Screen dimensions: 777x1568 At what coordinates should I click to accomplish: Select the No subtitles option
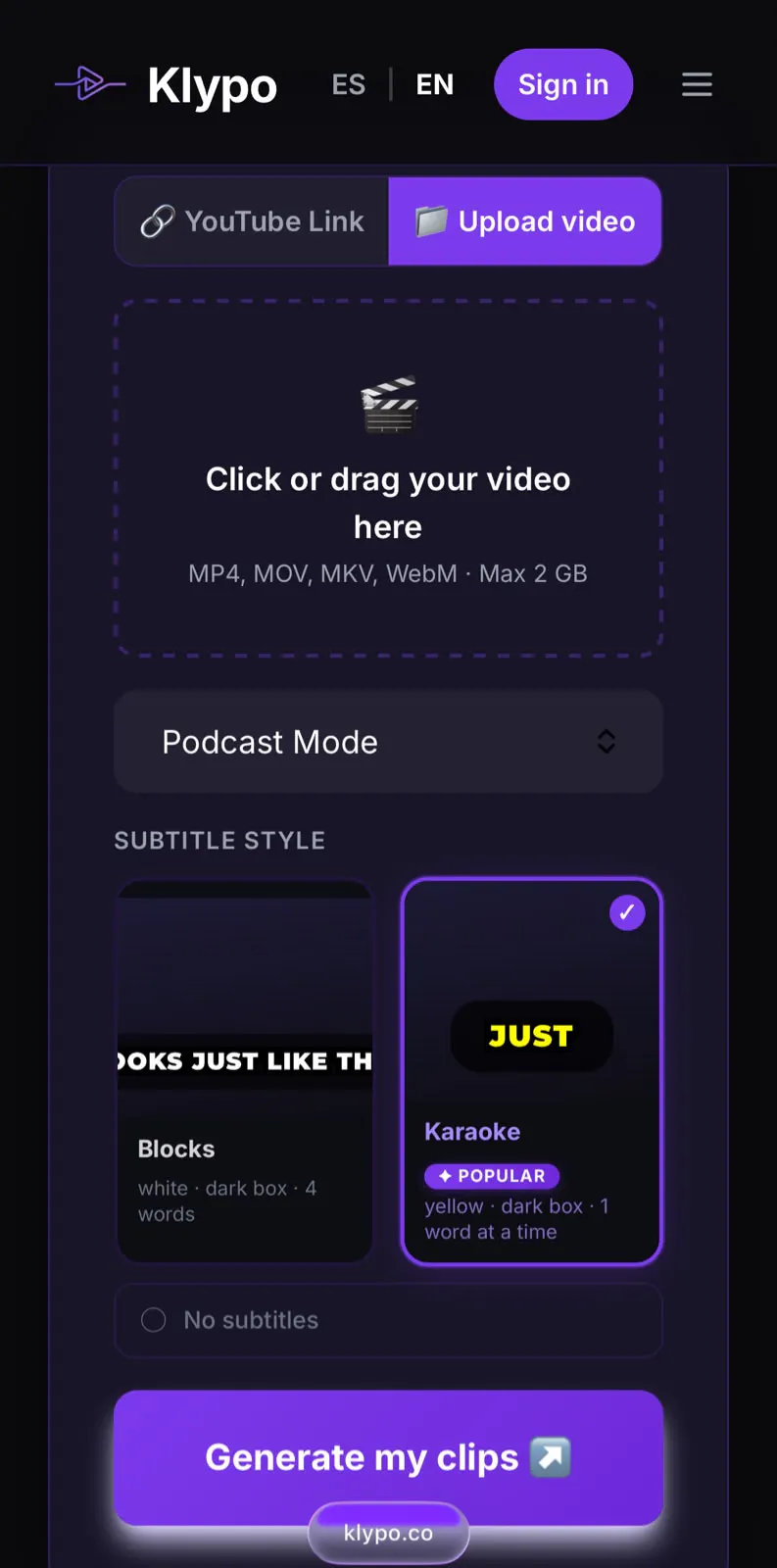pos(388,1320)
